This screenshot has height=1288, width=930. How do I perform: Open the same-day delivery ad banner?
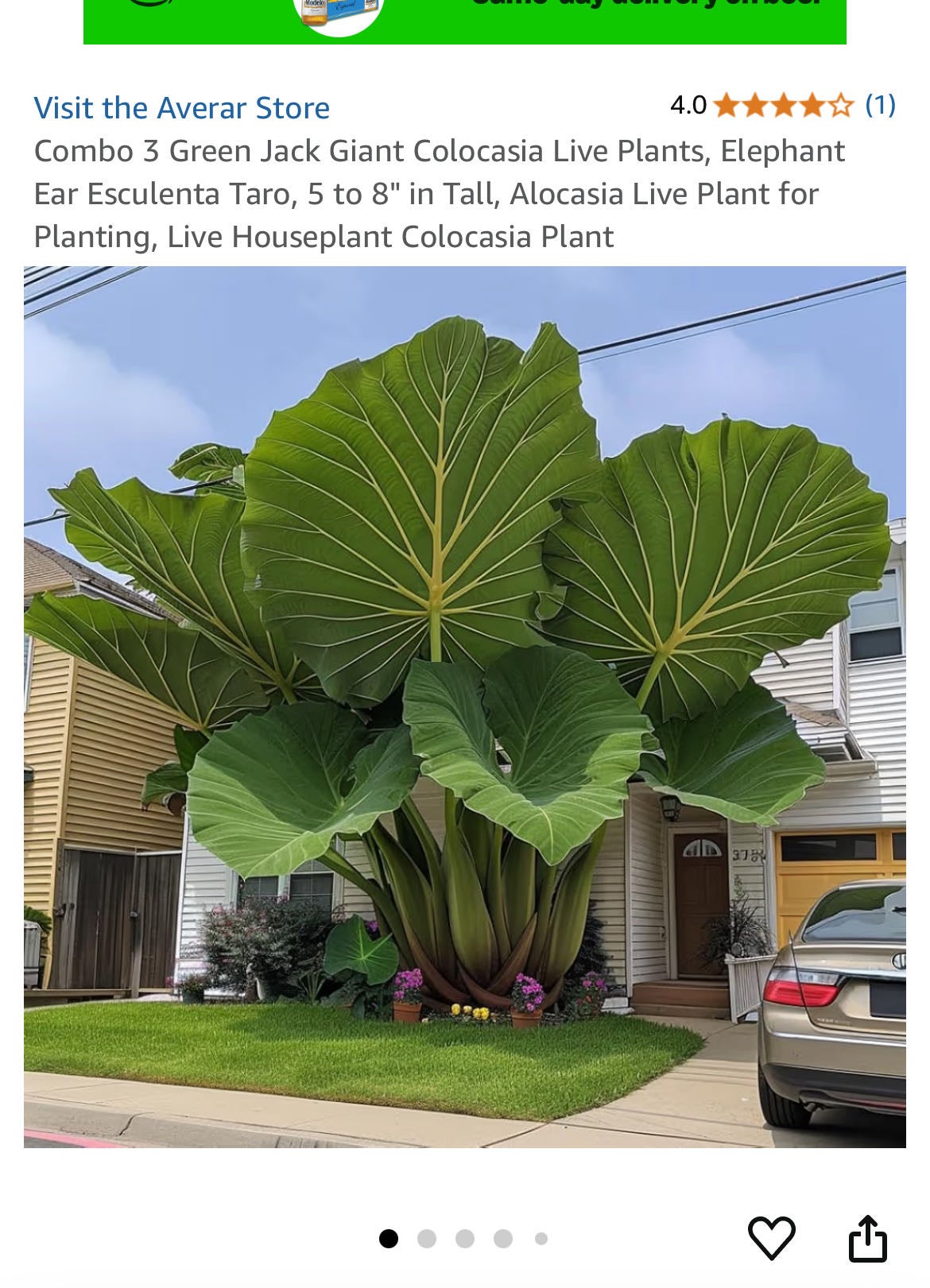[x=465, y=21]
